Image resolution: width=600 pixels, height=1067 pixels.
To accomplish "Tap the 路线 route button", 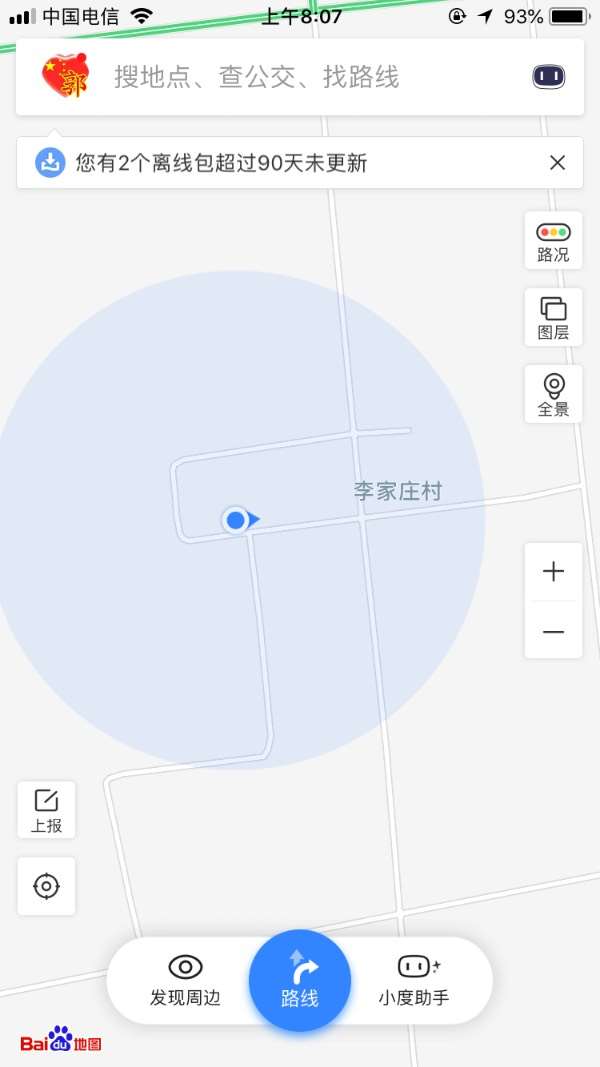I will 300,981.
